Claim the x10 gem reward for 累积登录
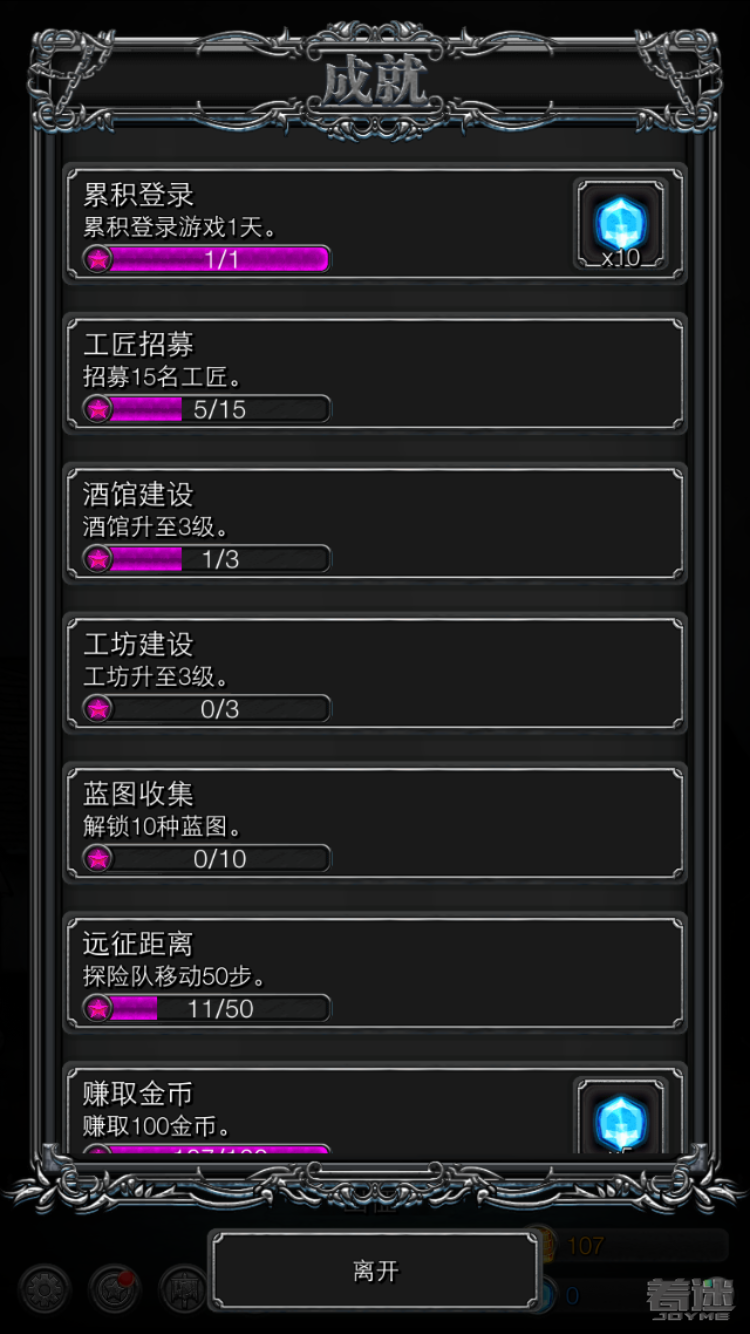Image resolution: width=750 pixels, height=1334 pixels. tap(620, 225)
